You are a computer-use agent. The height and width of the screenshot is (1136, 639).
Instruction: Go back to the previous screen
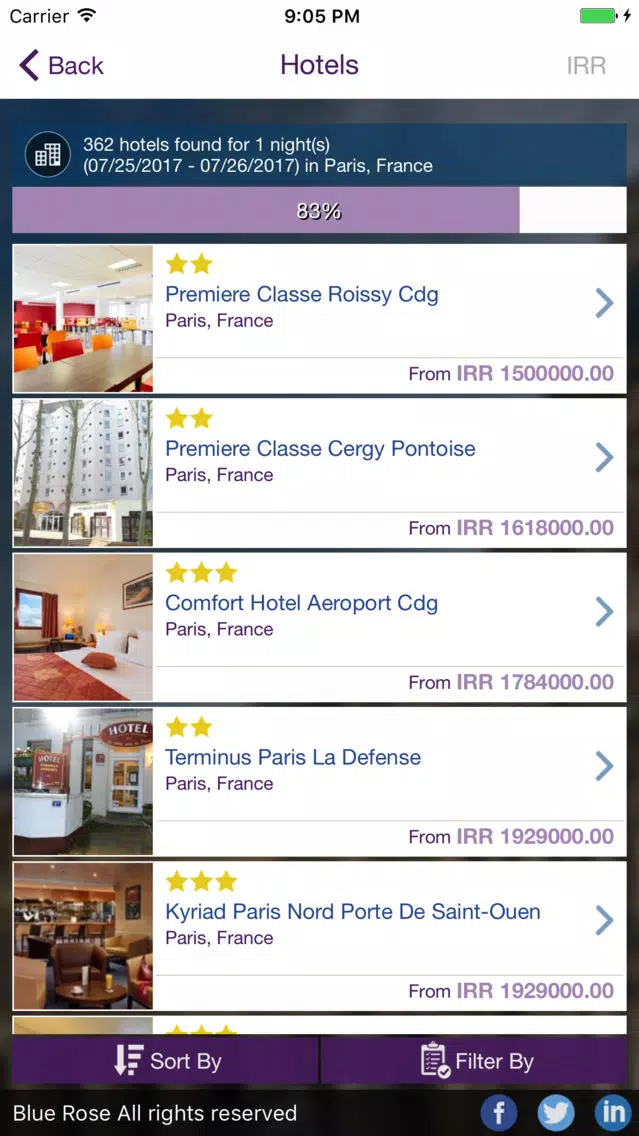61,65
